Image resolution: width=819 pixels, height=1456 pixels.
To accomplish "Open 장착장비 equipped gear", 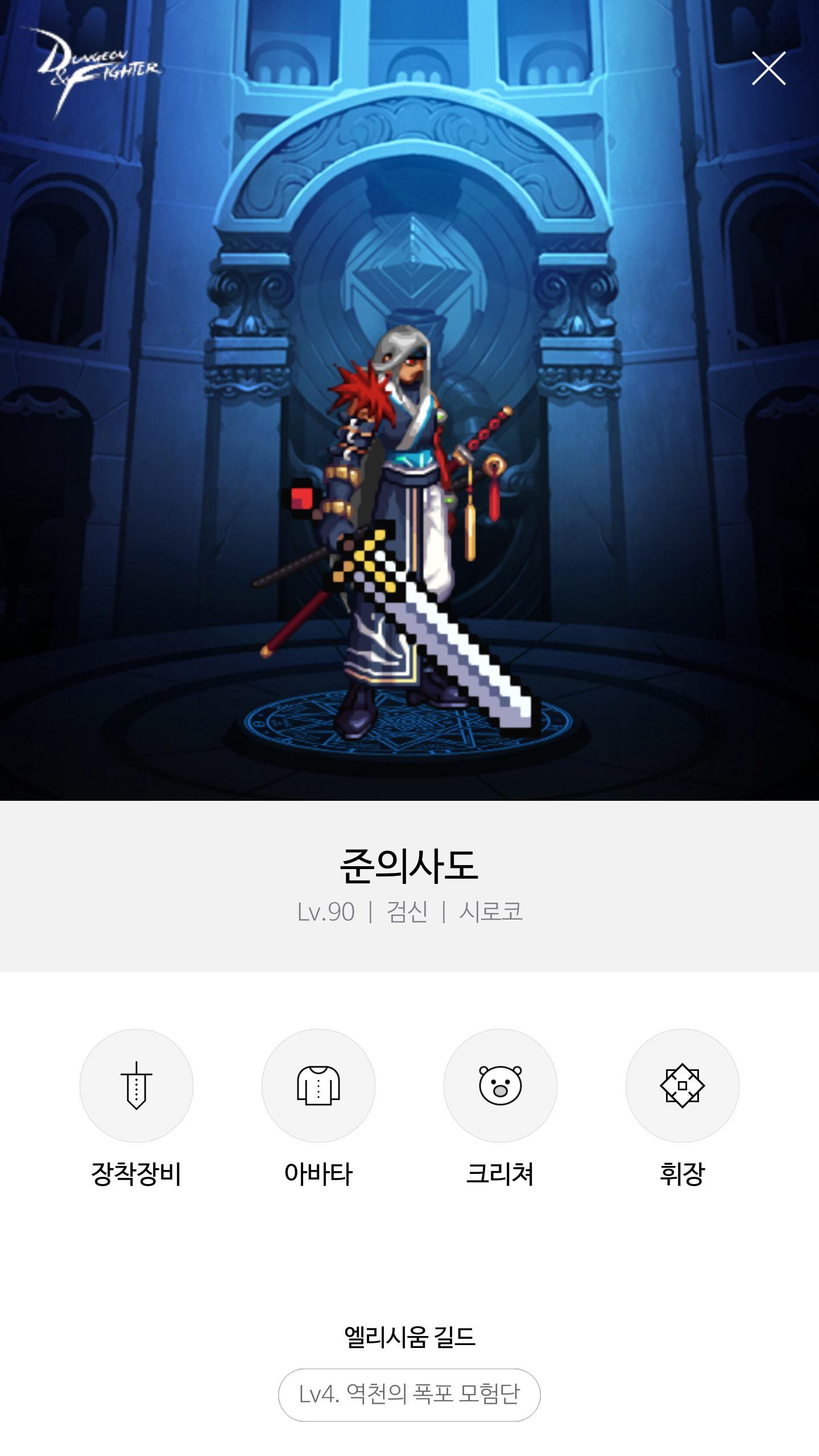I will pyautogui.click(x=136, y=1086).
